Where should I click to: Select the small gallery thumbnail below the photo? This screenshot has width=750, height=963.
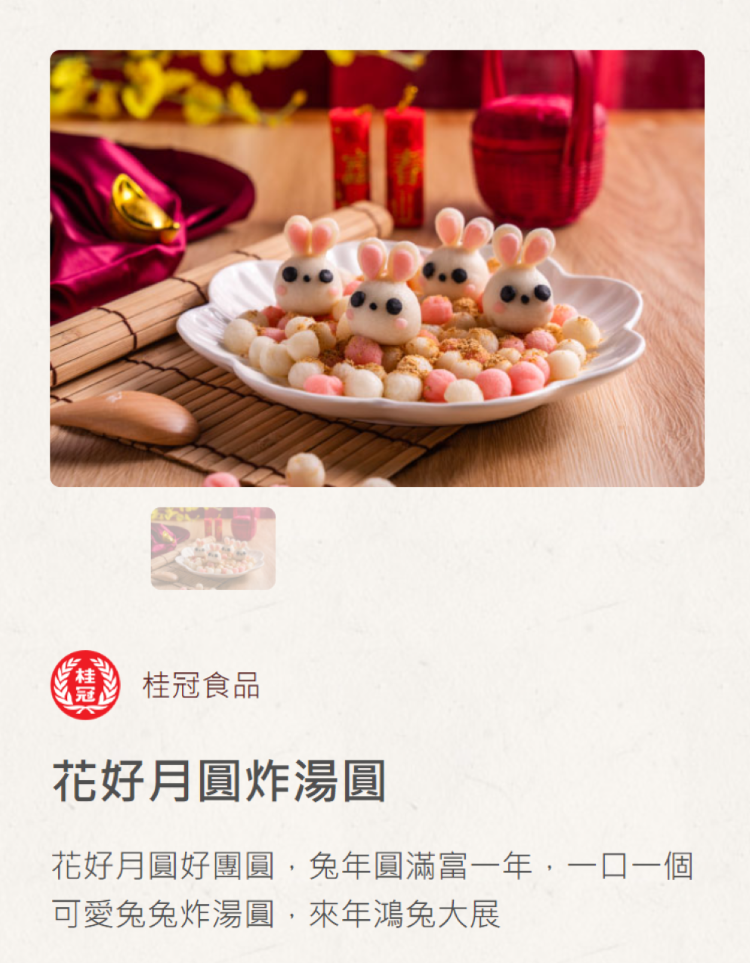[x=213, y=548]
